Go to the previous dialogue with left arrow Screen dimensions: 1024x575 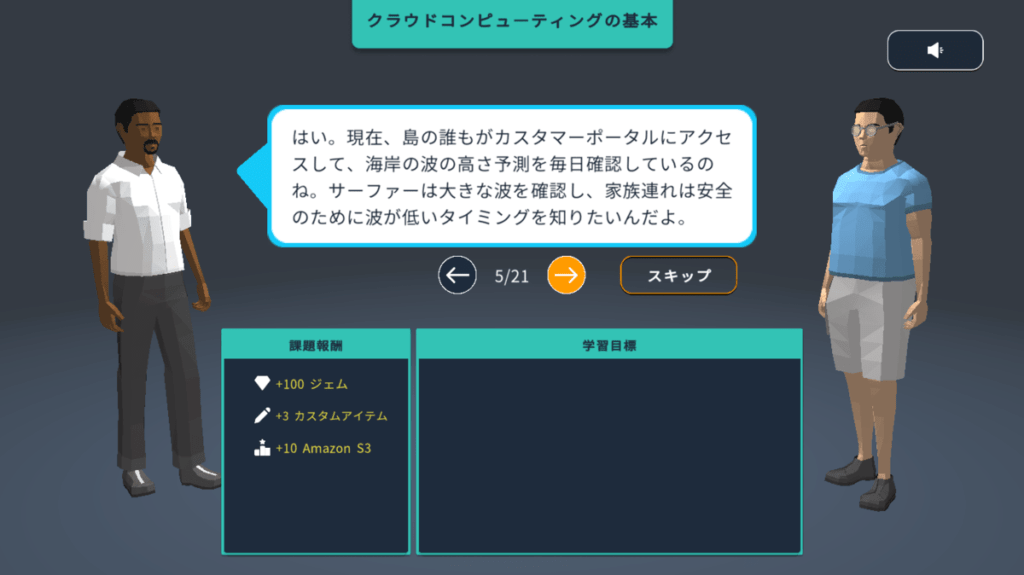coord(457,275)
